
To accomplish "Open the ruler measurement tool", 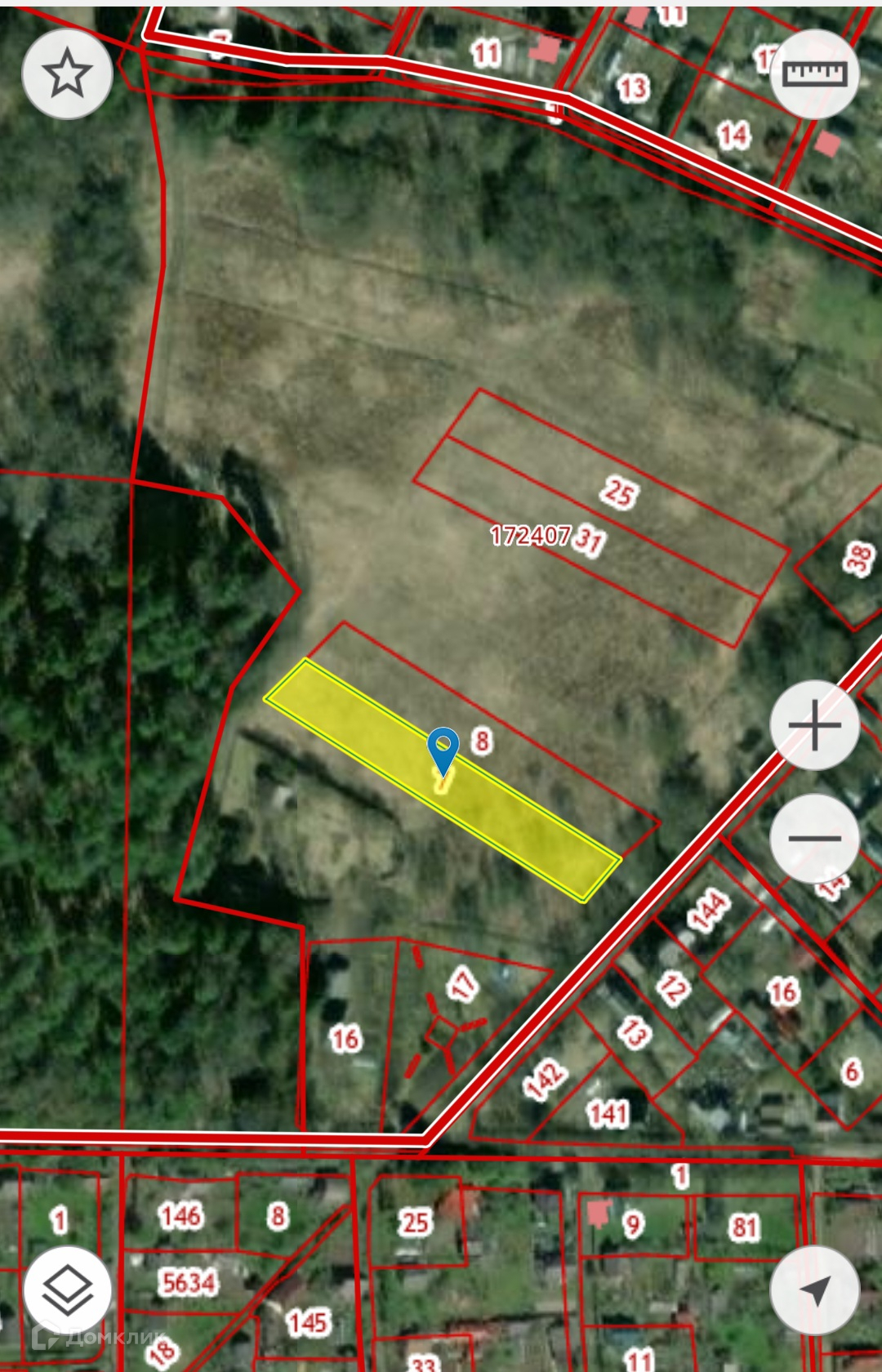I will click(814, 74).
